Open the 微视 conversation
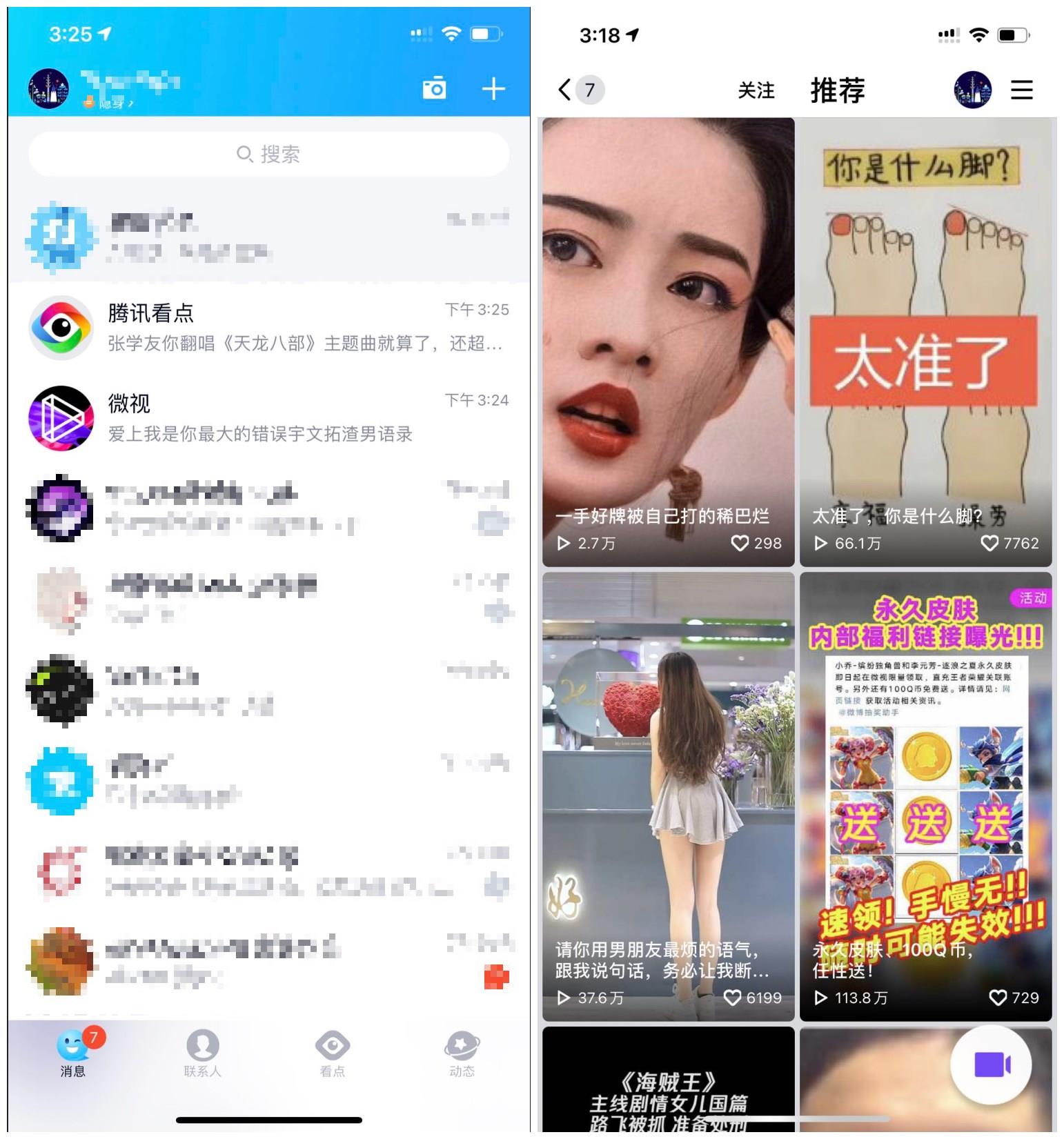This screenshot has width=1064, height=1139. click(x=269, y=417)
